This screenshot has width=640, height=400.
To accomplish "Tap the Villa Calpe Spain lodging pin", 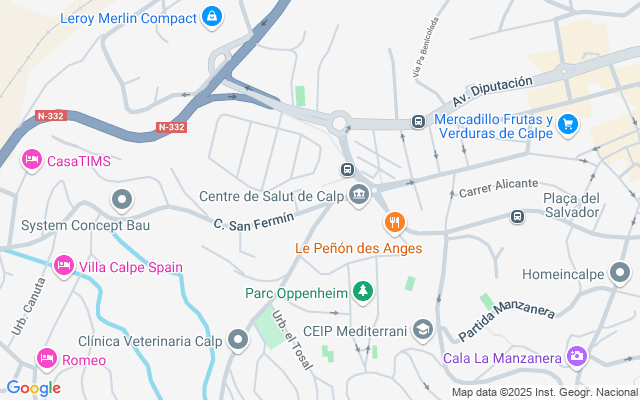I will coord(64,265).
